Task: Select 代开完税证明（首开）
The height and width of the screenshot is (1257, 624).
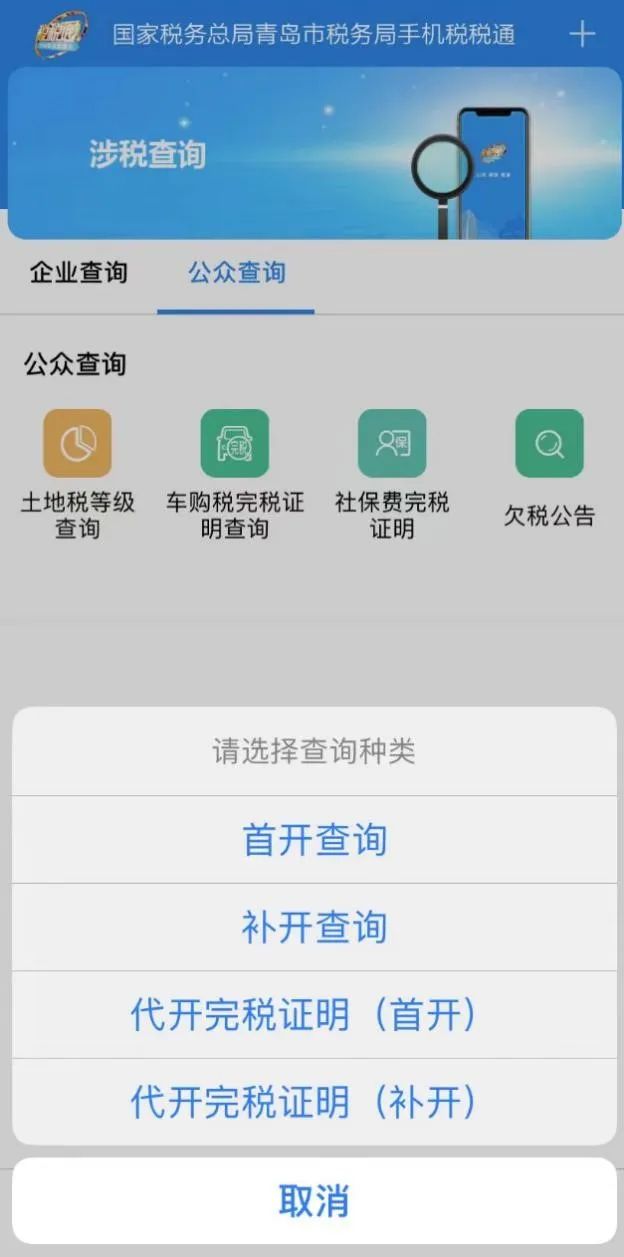Action: tap(314, 1015)
